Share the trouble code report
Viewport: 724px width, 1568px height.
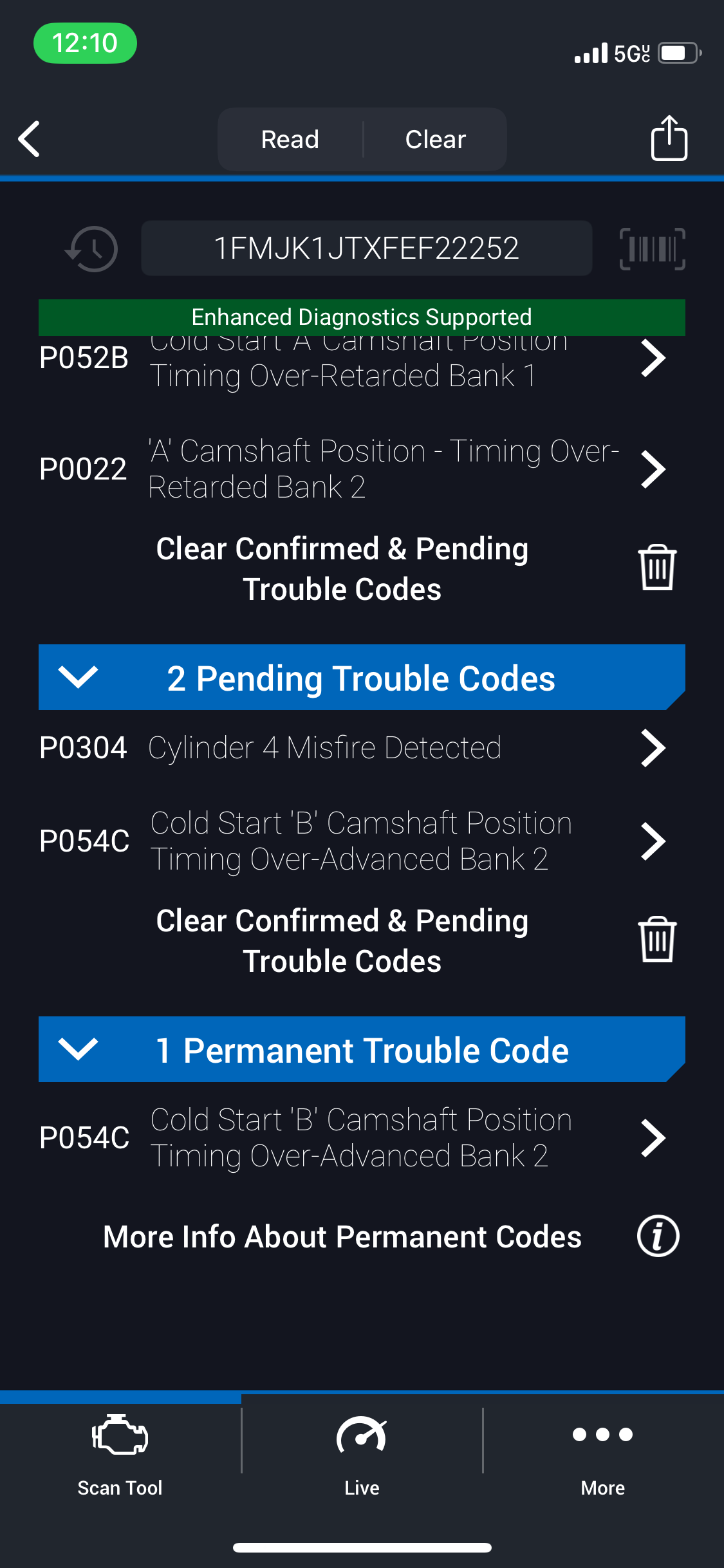coord(669,138)
